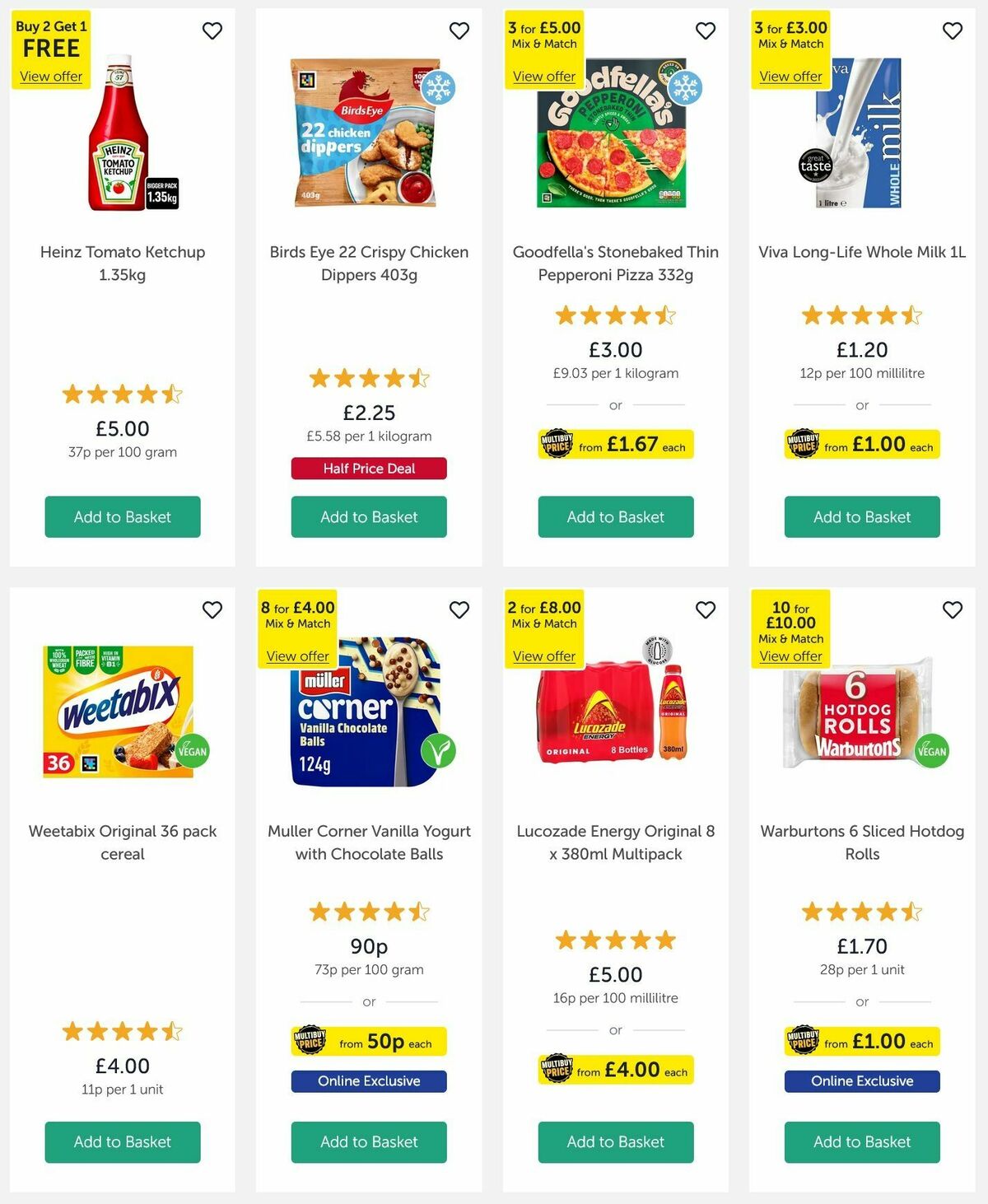Add Birds Eye Chicken Dippers to basket
Image resolution: width=988 pixels, height=1204 pixels.
tap(368, 517)
